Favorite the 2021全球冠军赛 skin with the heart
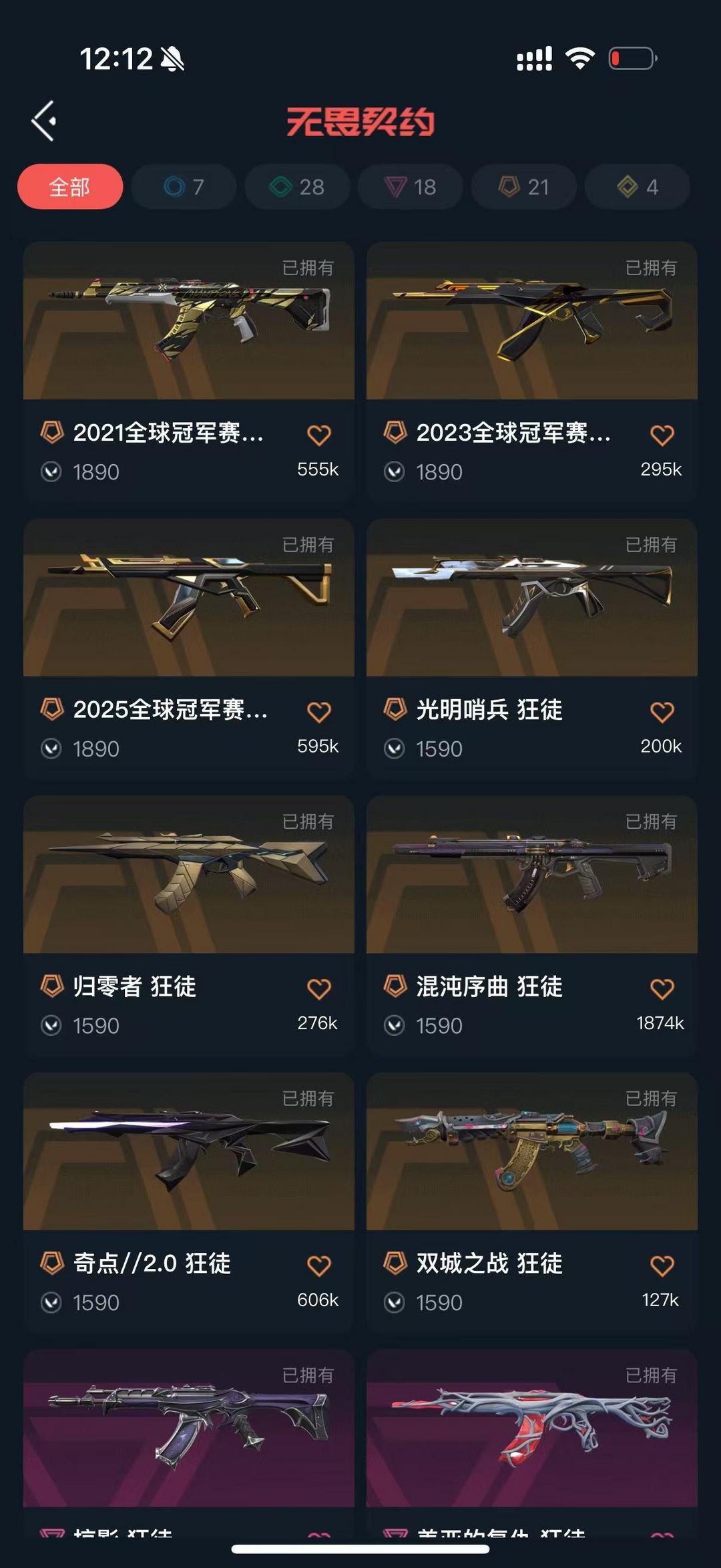The height and width of the screenshot is (1568, 721). 320,435
